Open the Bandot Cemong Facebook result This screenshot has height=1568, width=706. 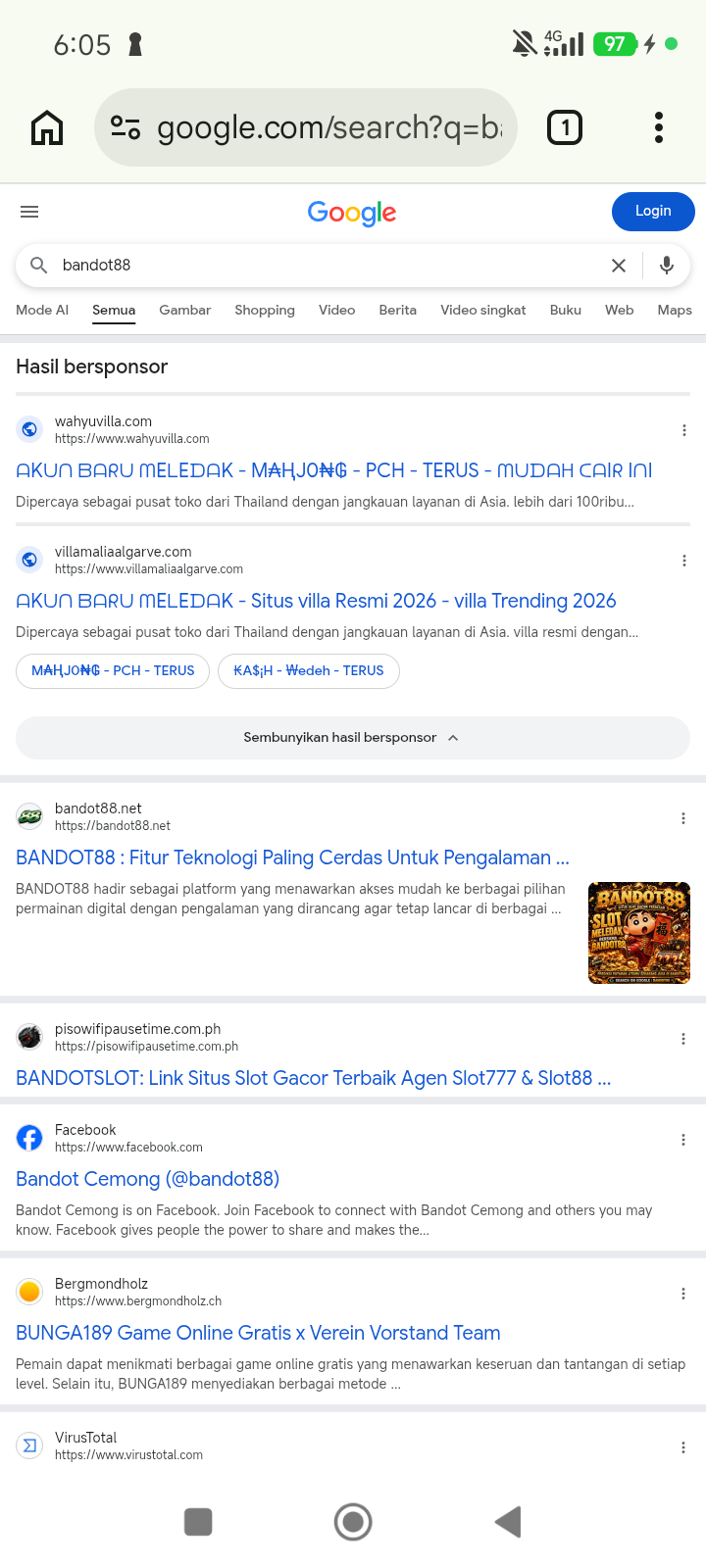pos(148,1179)
